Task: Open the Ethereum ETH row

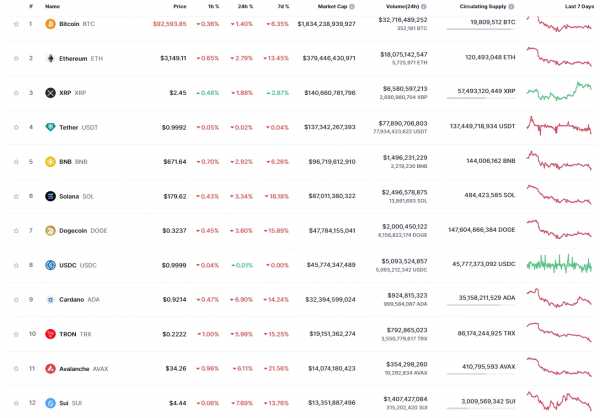Action: point(74,58)
